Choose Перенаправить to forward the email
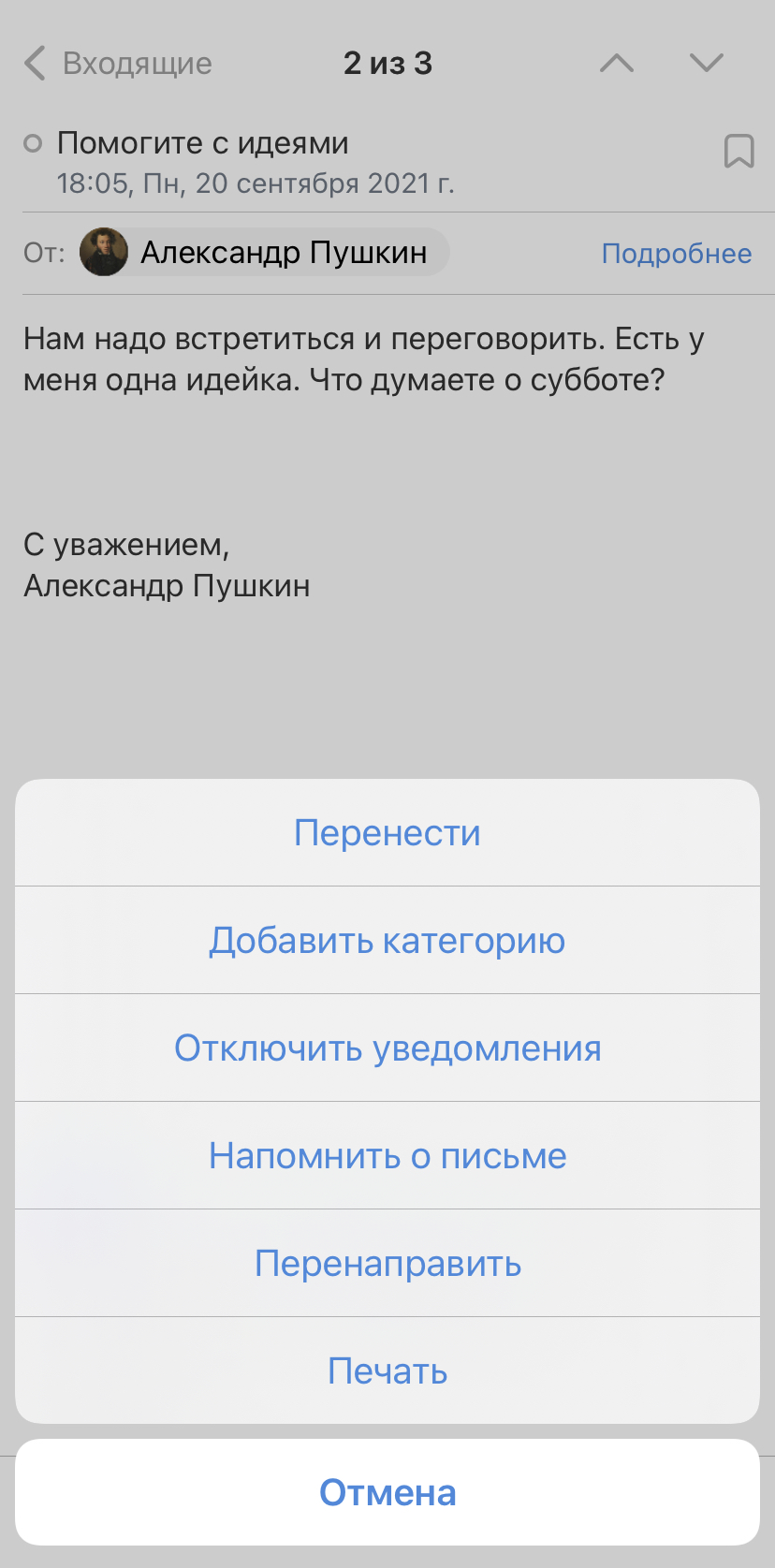This screenshot has height=1568, width=775. 387,1263
